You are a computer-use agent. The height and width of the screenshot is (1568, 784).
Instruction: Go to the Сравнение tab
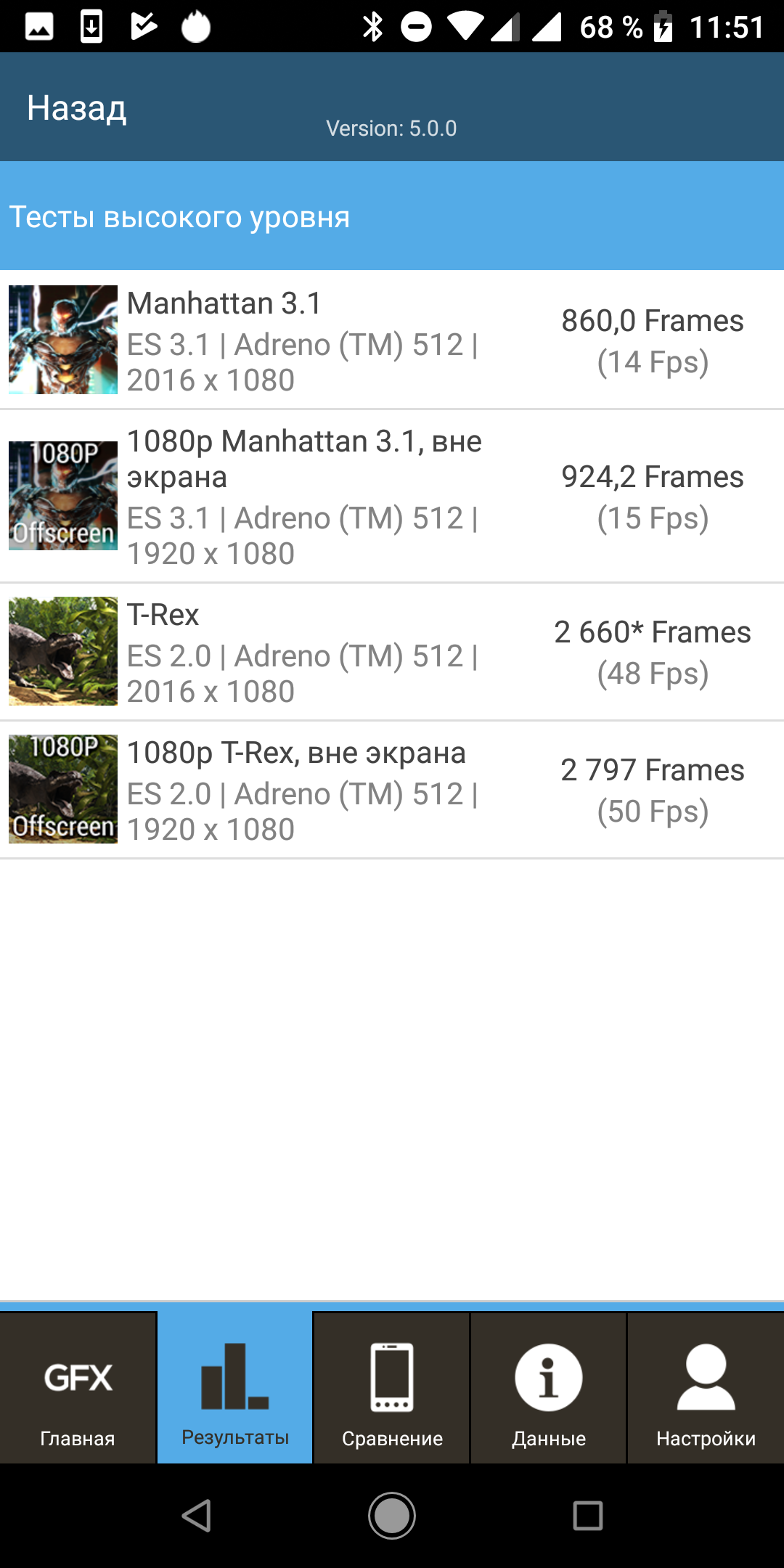pos(392,1388)
